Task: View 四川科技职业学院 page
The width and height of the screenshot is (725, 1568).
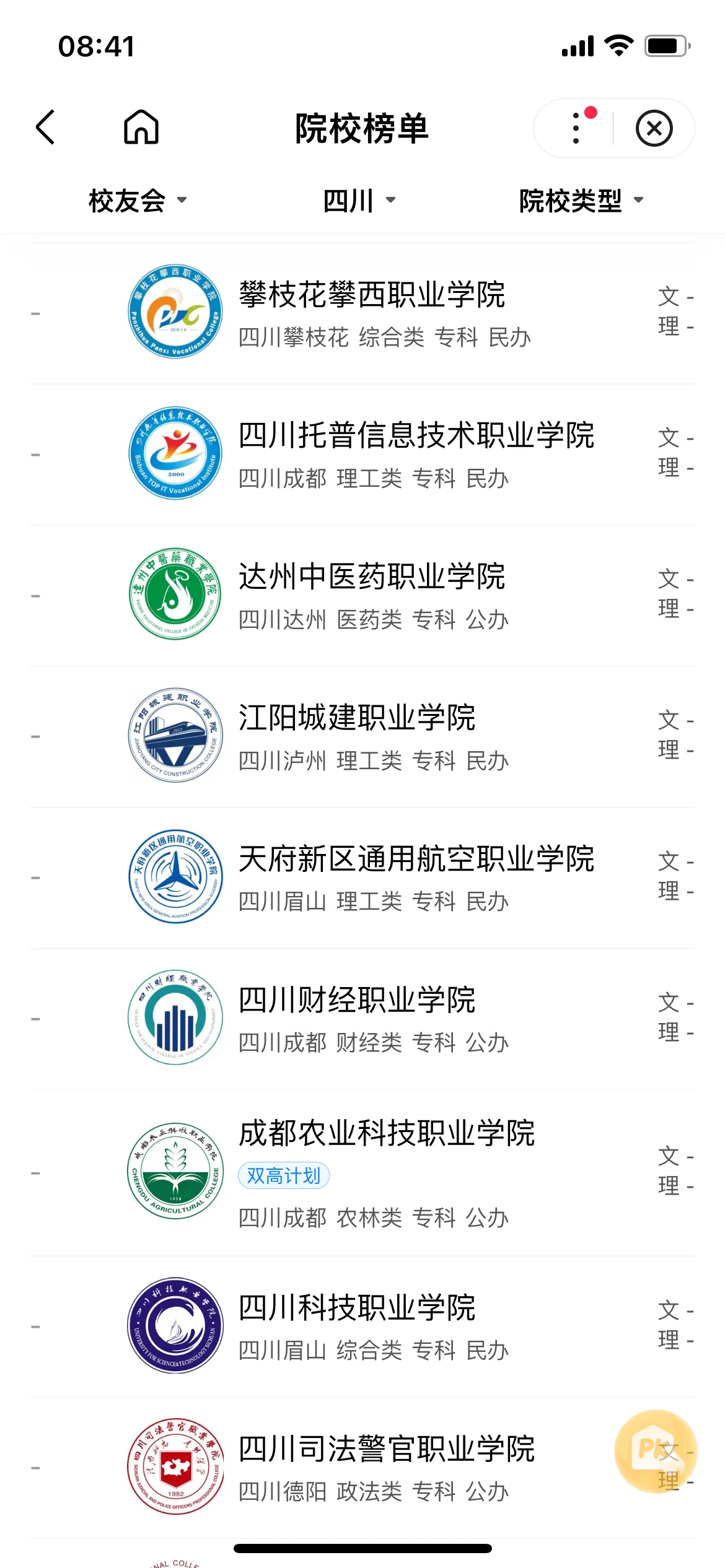Action: point(358,1326)
